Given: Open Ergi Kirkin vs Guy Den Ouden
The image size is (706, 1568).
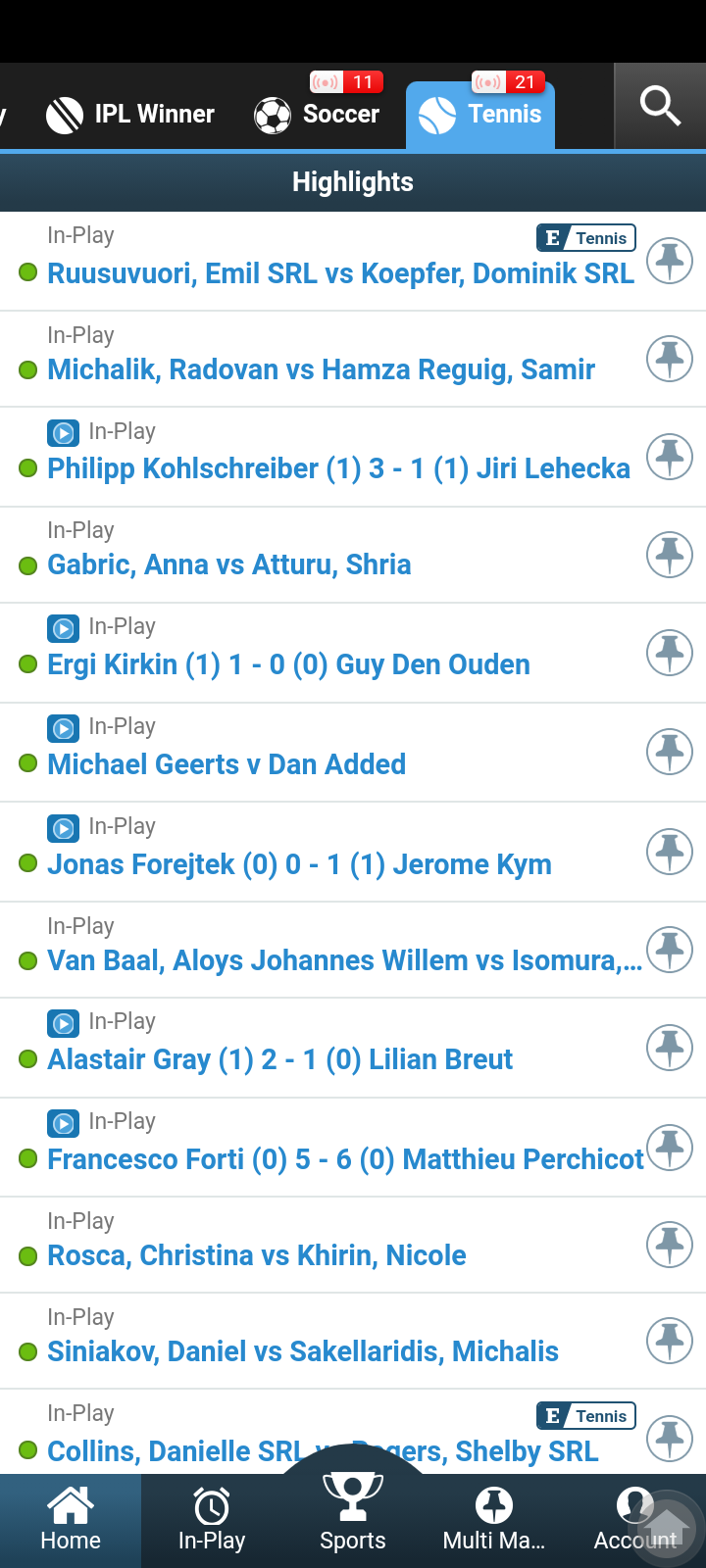Looking at the screenshot, I should (x=288, y=664).
